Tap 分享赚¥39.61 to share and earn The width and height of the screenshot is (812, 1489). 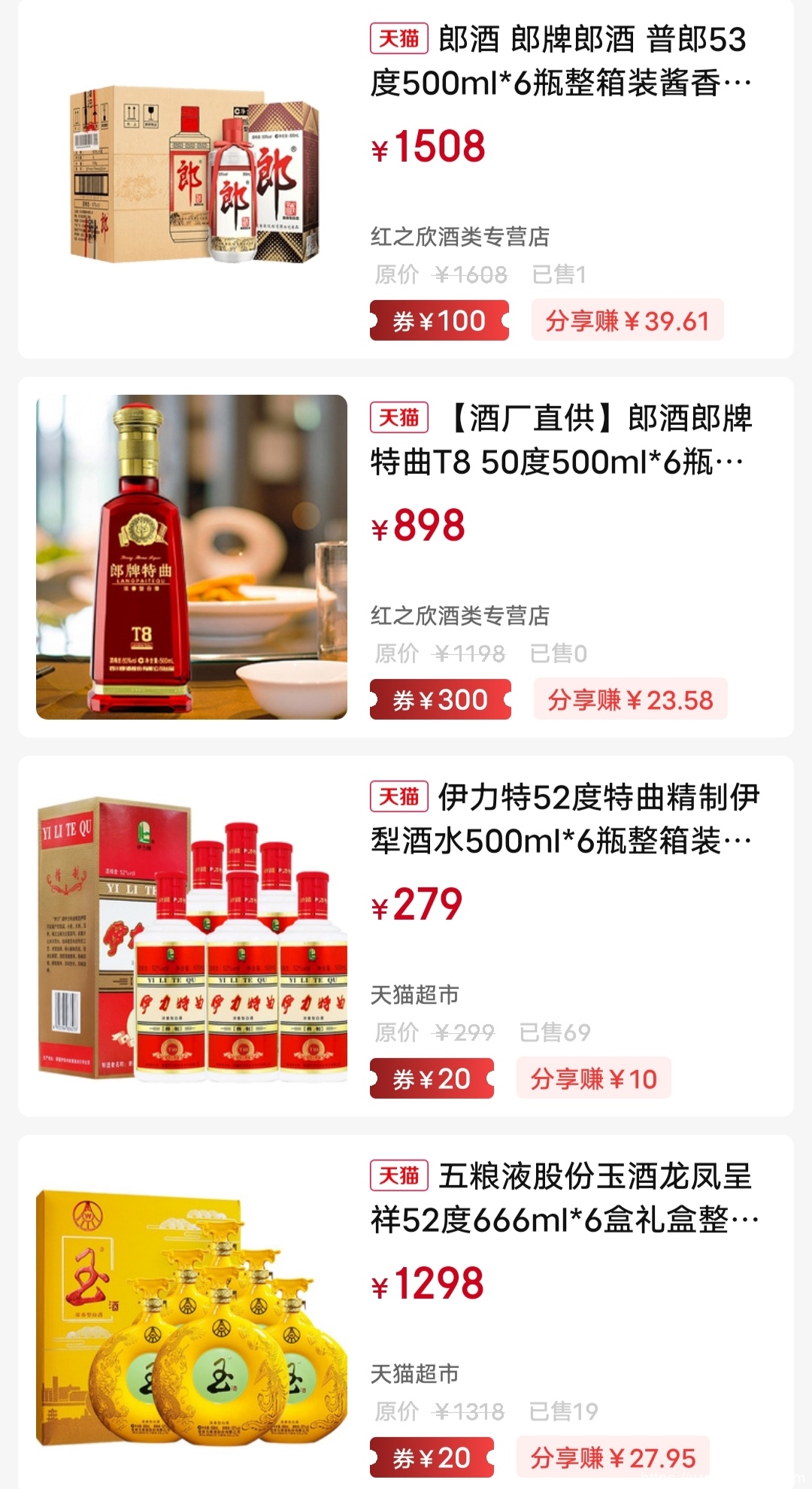click(627, 321)
